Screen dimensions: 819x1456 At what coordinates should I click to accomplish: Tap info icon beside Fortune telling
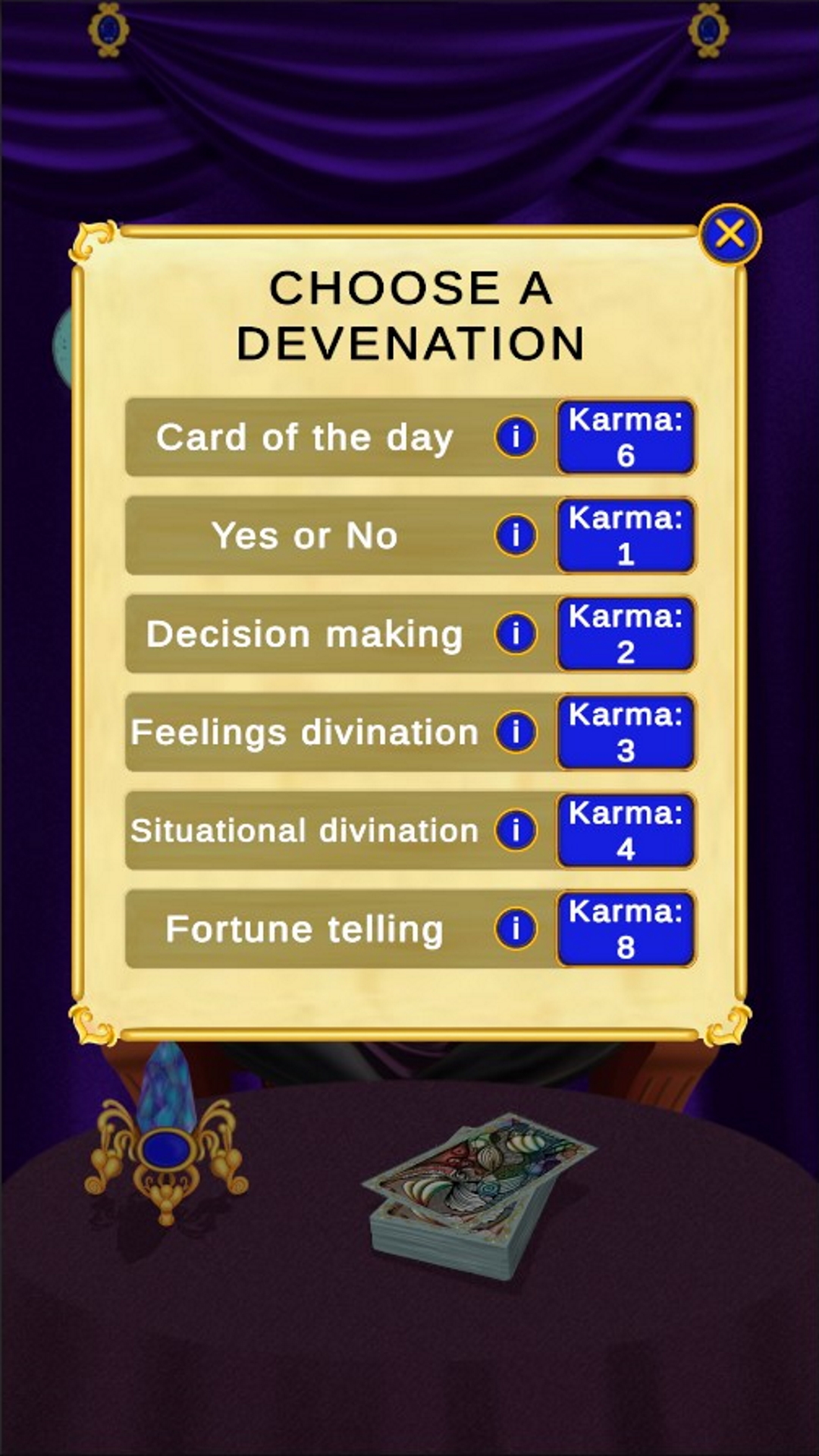click(x=516, y=929)
